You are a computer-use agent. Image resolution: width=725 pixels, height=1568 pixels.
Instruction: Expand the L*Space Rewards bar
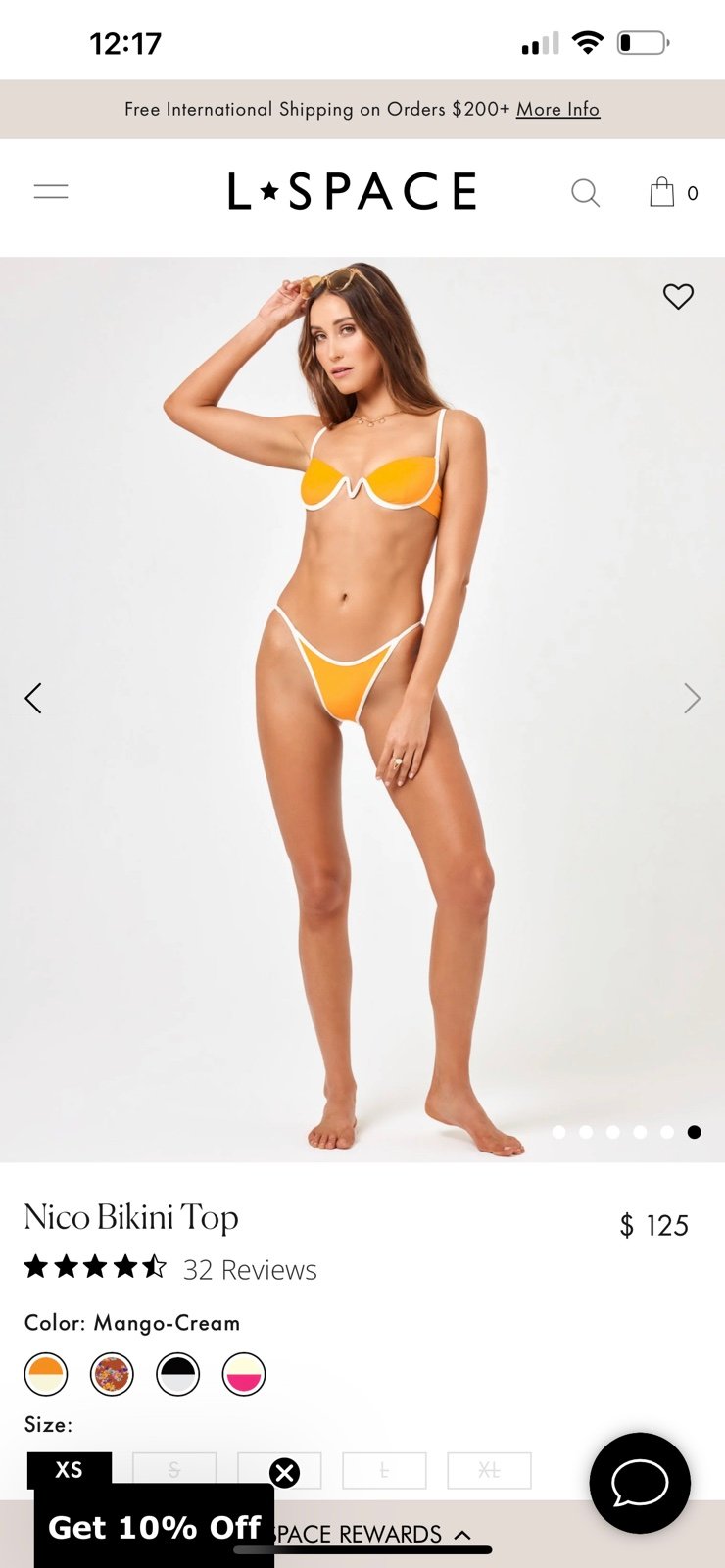372,1534
